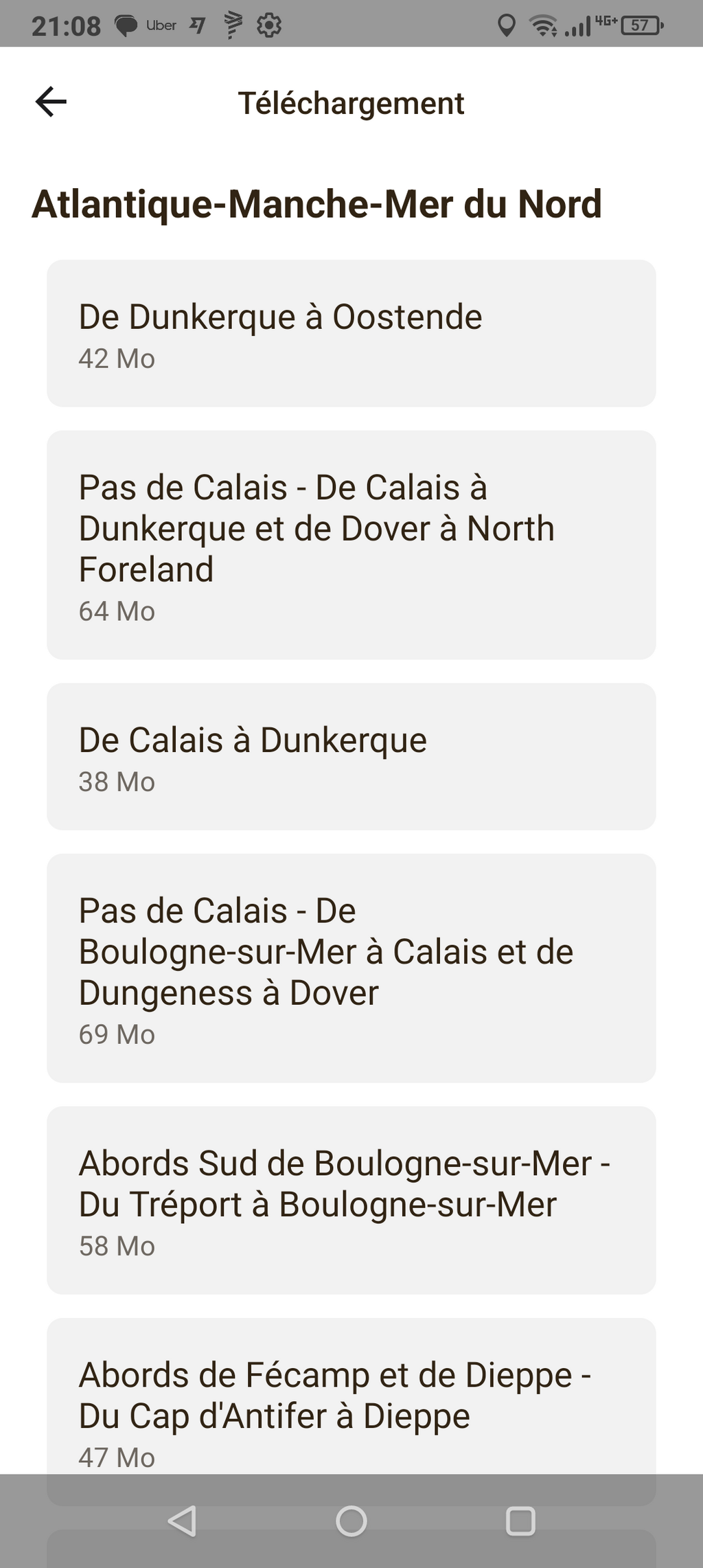703x1568 pixels.
Task: Tap the system home button
Action: (351, 1521)
